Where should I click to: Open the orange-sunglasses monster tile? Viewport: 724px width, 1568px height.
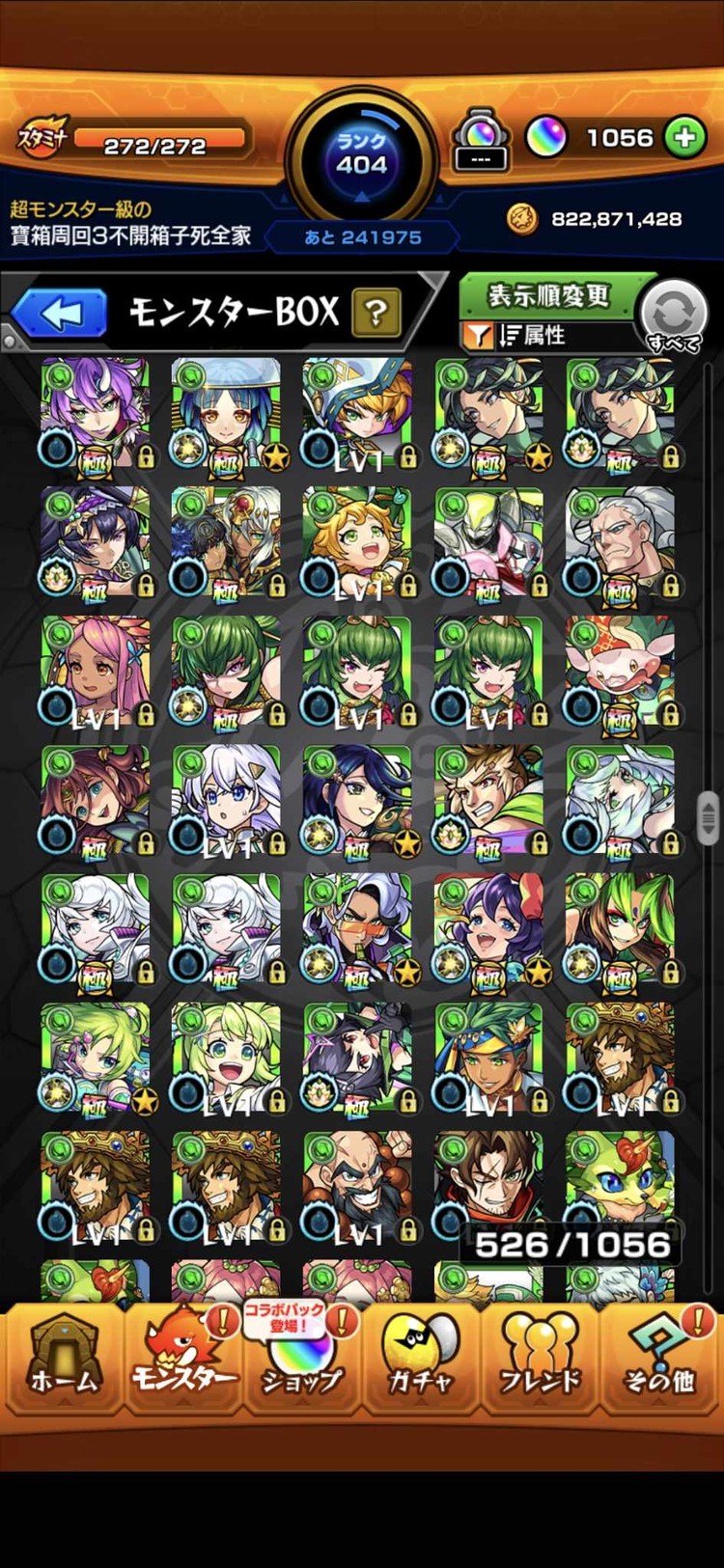click(x=357, y=930)
